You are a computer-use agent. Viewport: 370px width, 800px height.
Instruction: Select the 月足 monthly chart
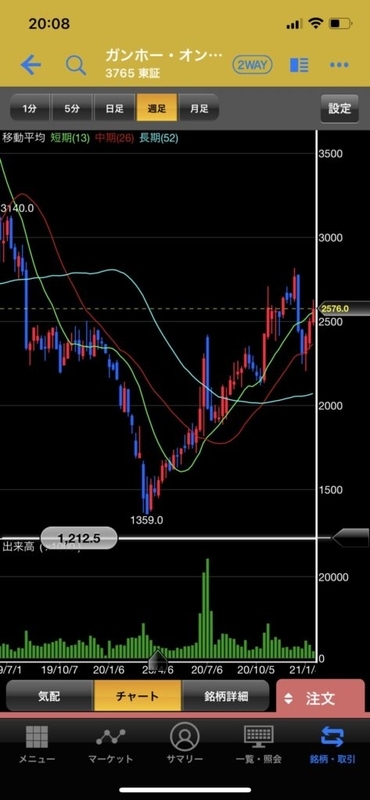pyautogui.click(x=199, y=108)
